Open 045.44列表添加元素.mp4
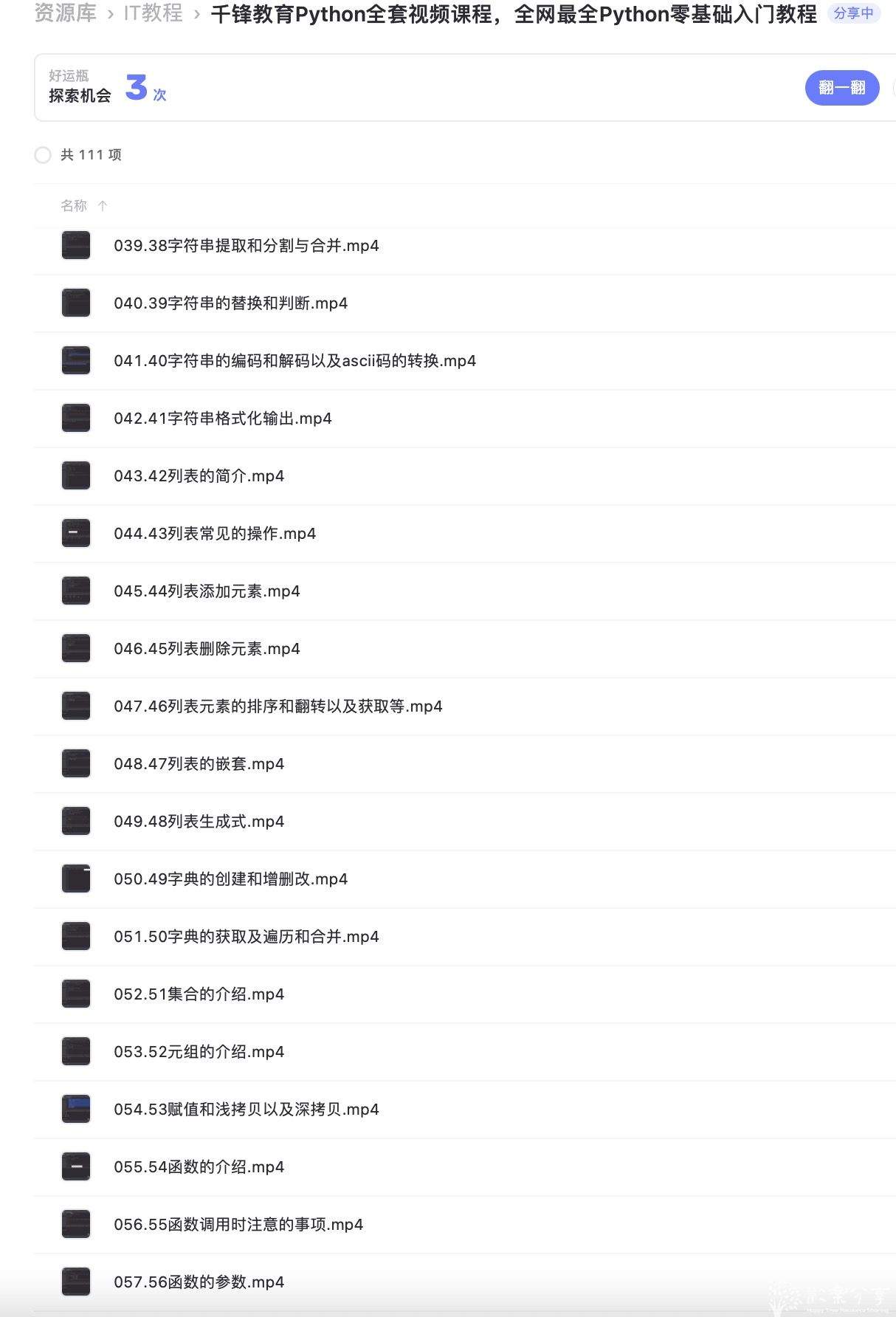896x1317 pixels. click(207, 591)
